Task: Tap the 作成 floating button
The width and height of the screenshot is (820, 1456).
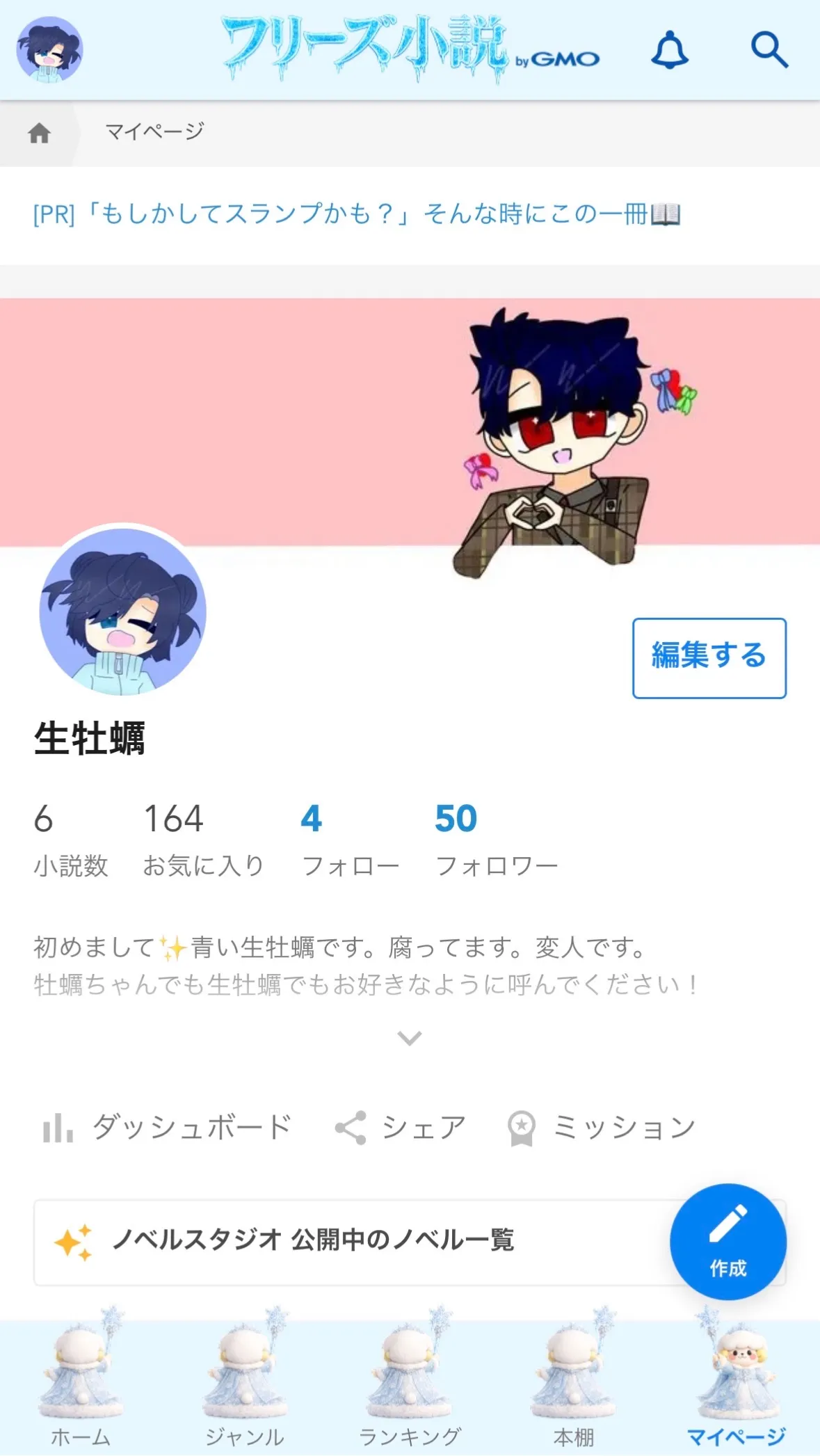Action: tap(727, 1241)
